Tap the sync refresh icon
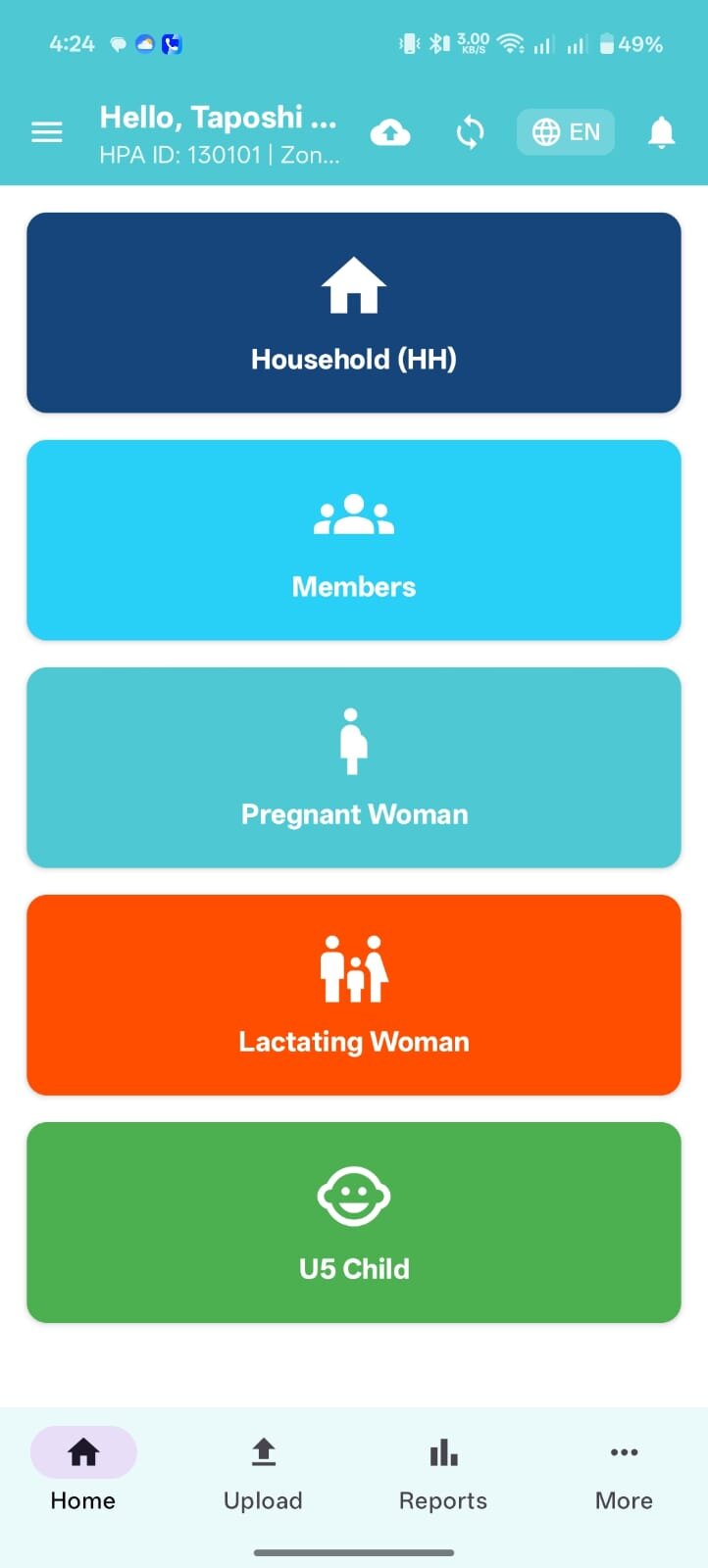 click(x=469, y=131)
